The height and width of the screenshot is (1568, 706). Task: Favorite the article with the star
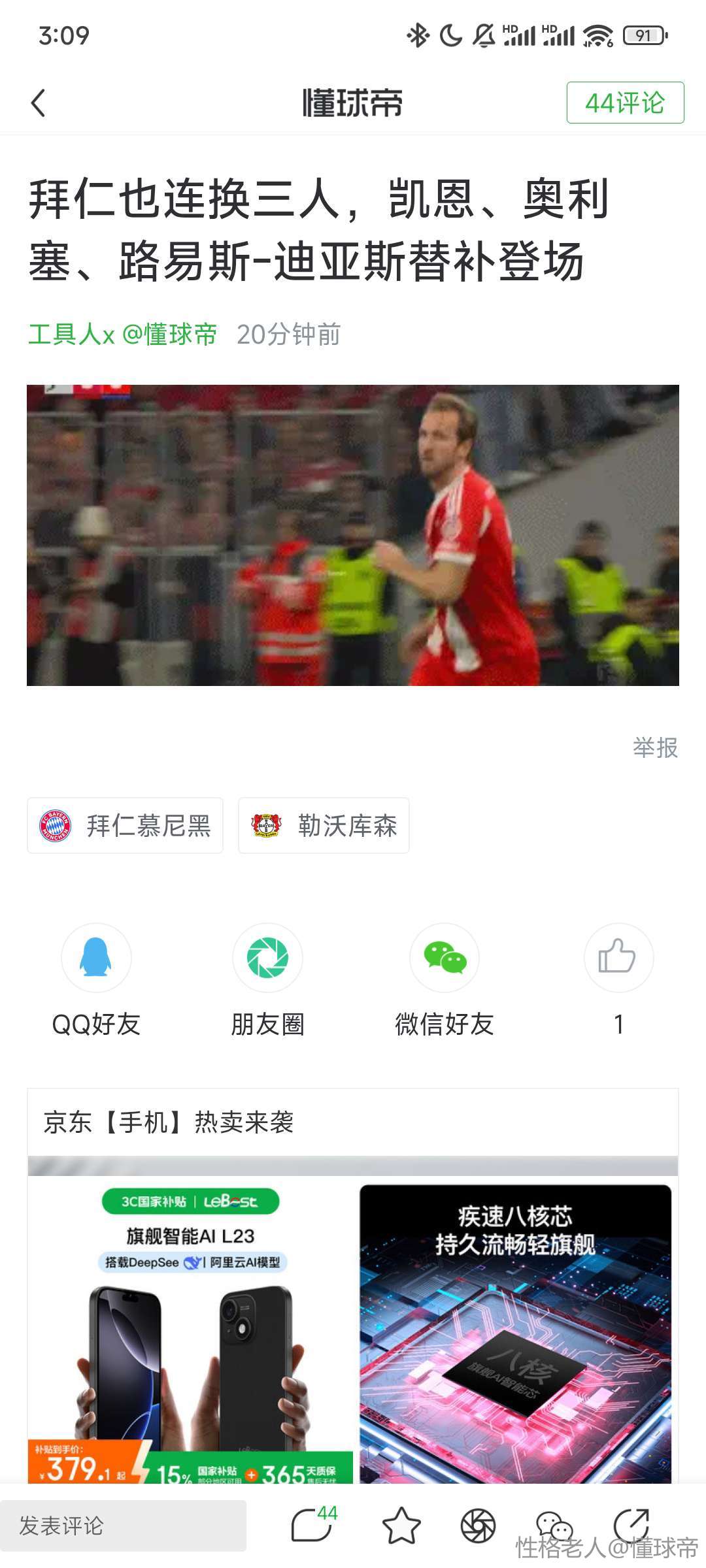(401, 1526)
